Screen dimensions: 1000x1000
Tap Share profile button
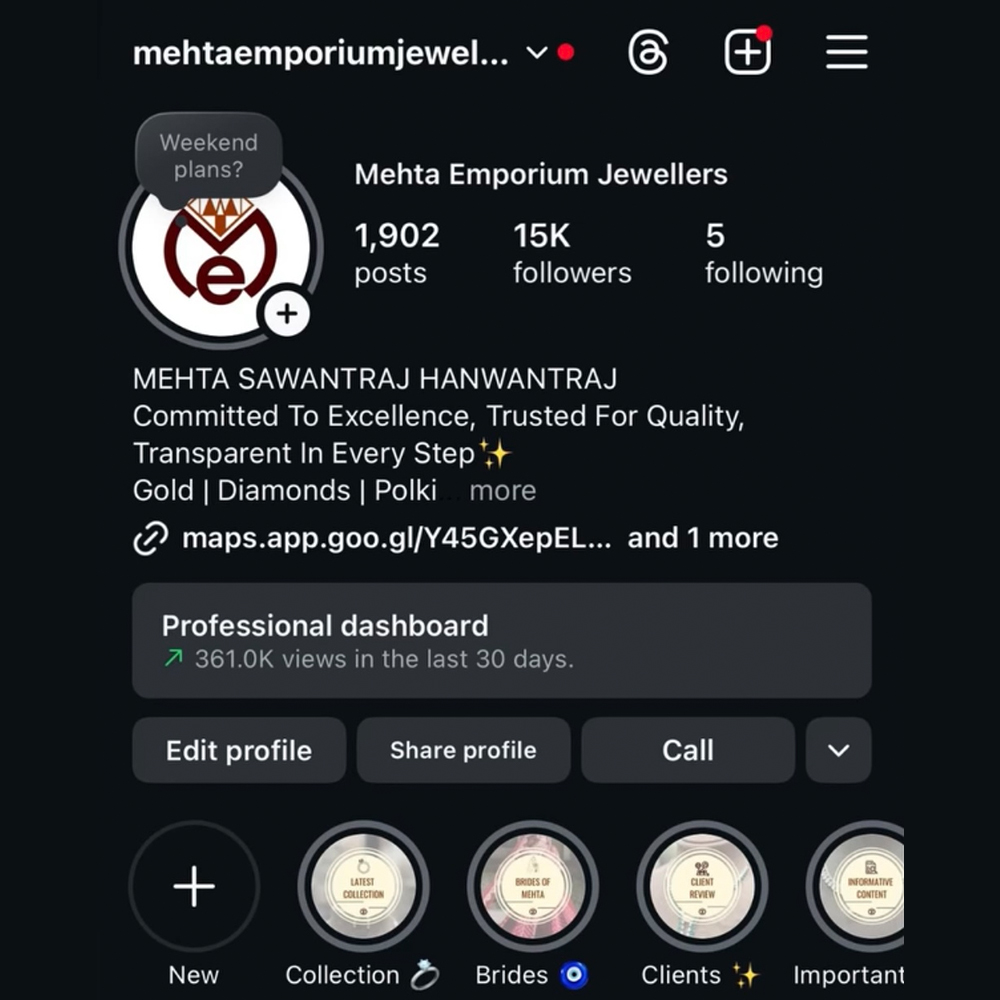point(463,750)
